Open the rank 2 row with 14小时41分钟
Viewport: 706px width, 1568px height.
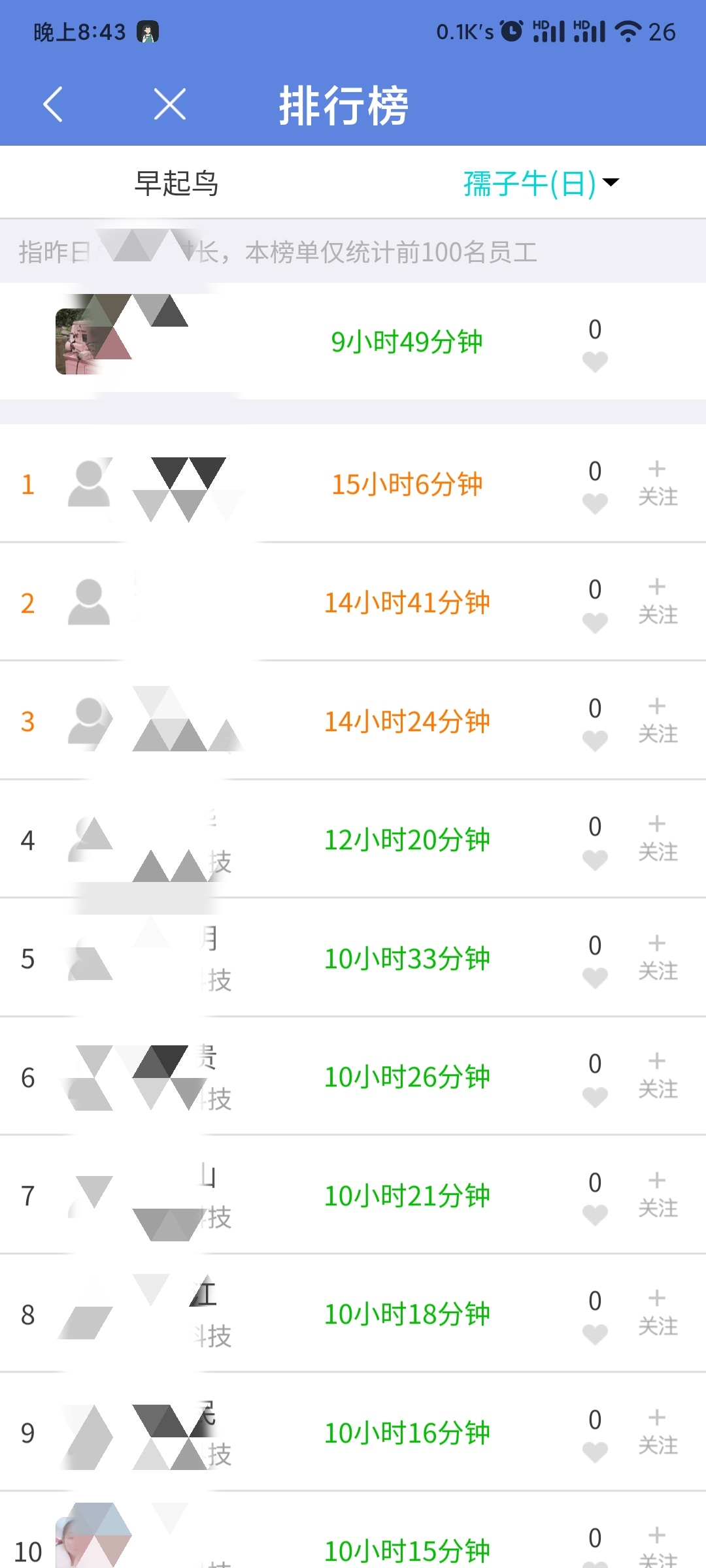click(353, 602)
